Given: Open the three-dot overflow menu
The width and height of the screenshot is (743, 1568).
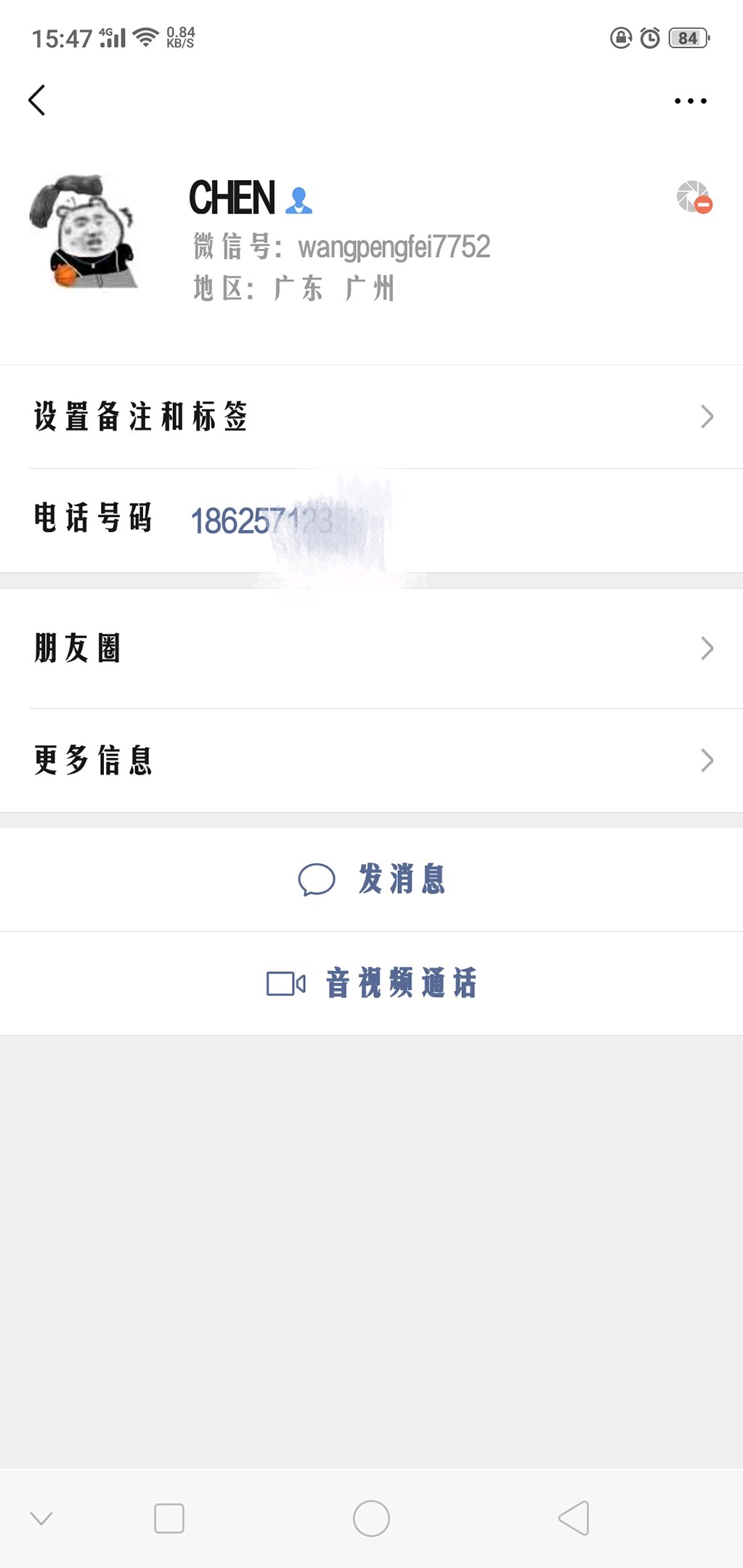Looking at the screenshot, I should pyautogui.click(x=690, y=101).
